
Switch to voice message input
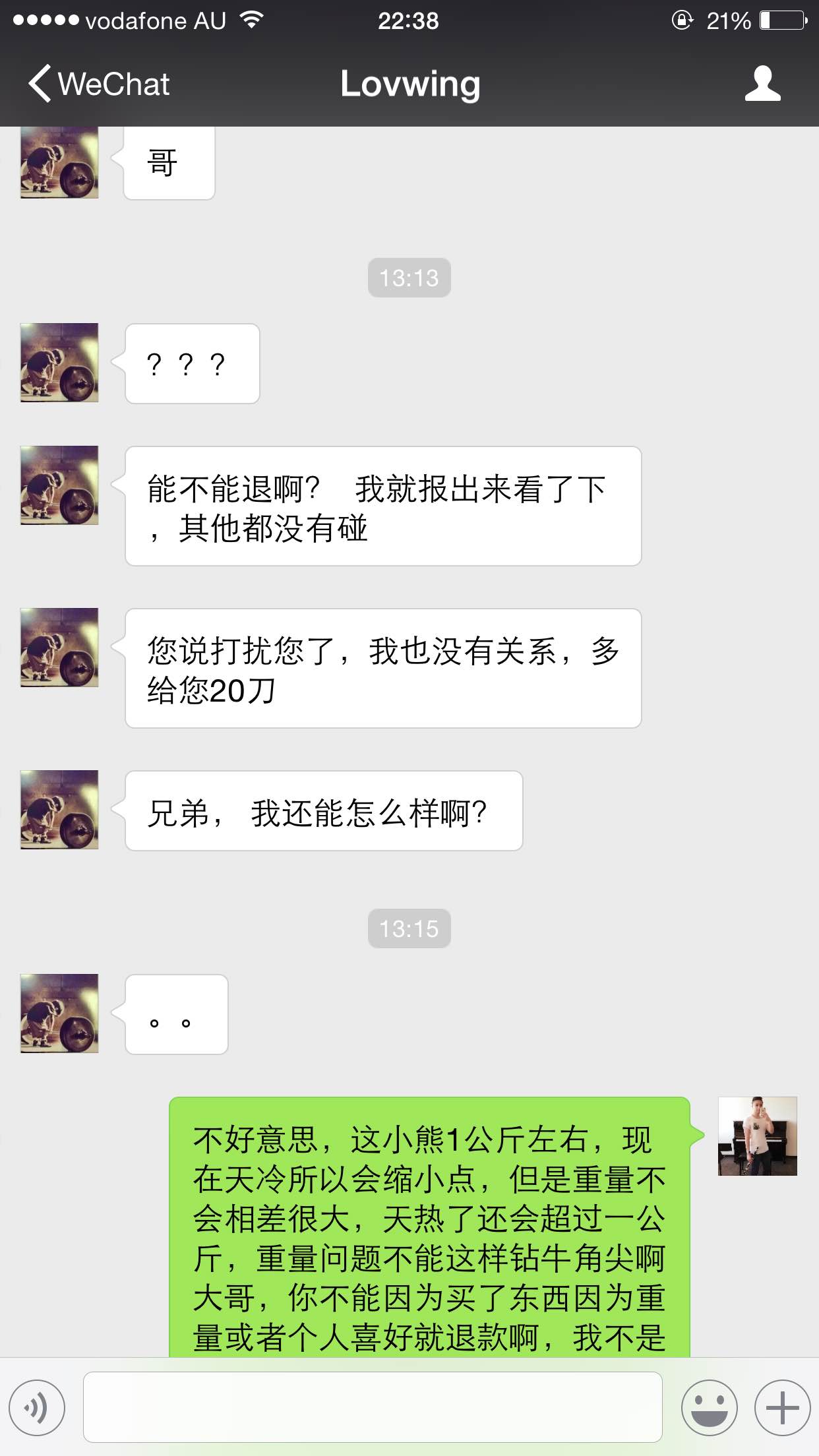pyautogui.click(x=38, y=1407)
